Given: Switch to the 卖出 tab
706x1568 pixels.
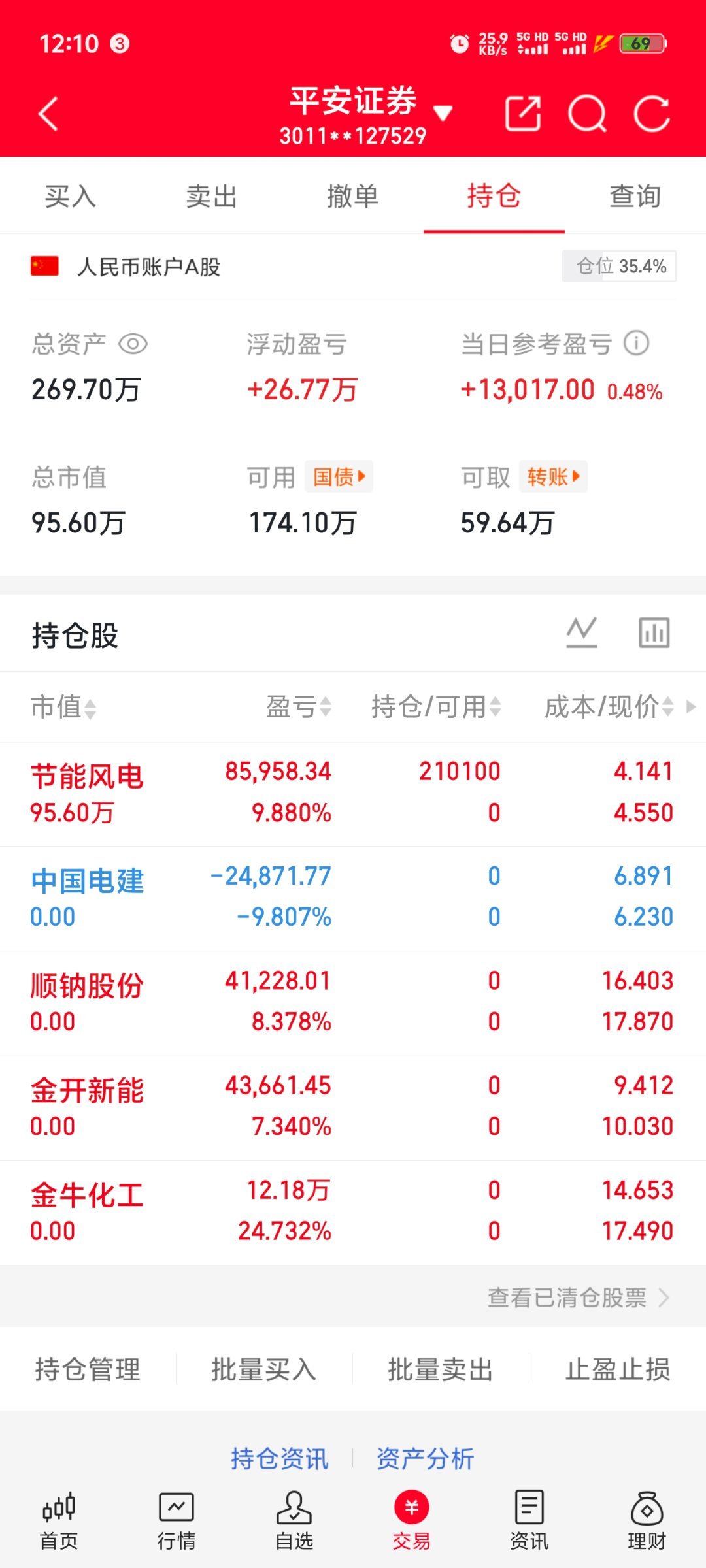Looking at the screenshot, I should click(210, 196).
